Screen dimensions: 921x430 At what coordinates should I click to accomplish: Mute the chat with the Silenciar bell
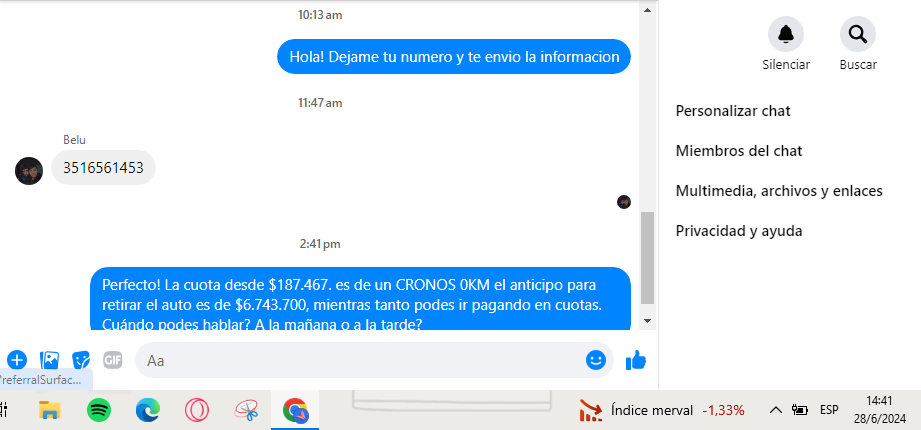click(785, 35)
